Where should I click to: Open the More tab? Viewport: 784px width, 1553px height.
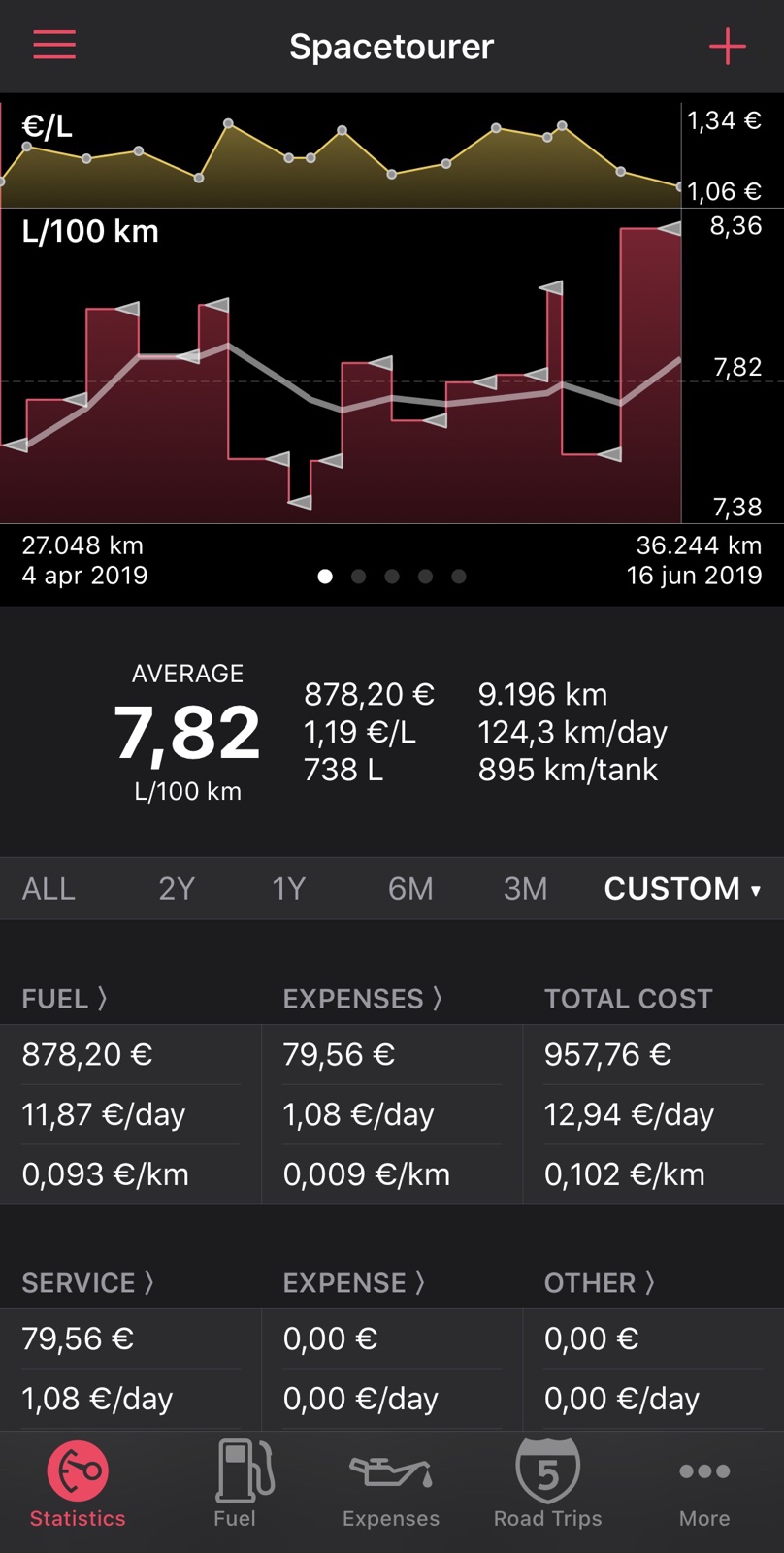[704, 1485]
